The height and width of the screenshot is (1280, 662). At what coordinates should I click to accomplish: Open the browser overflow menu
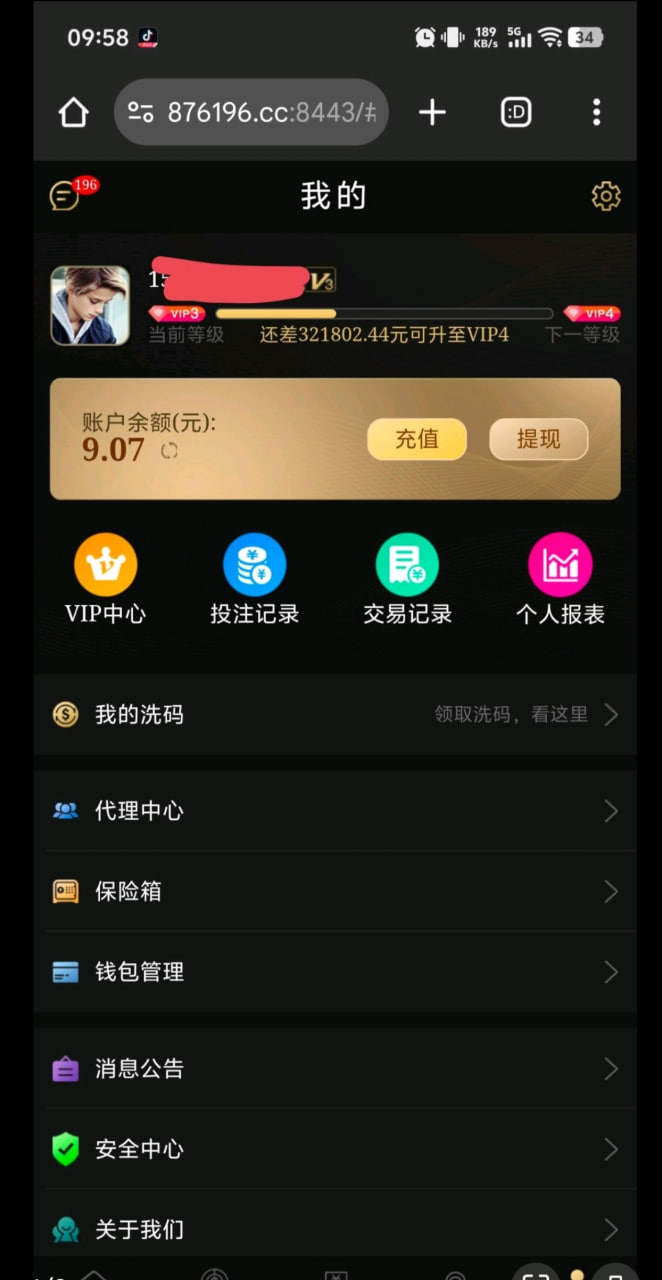[x=596, y=113]
